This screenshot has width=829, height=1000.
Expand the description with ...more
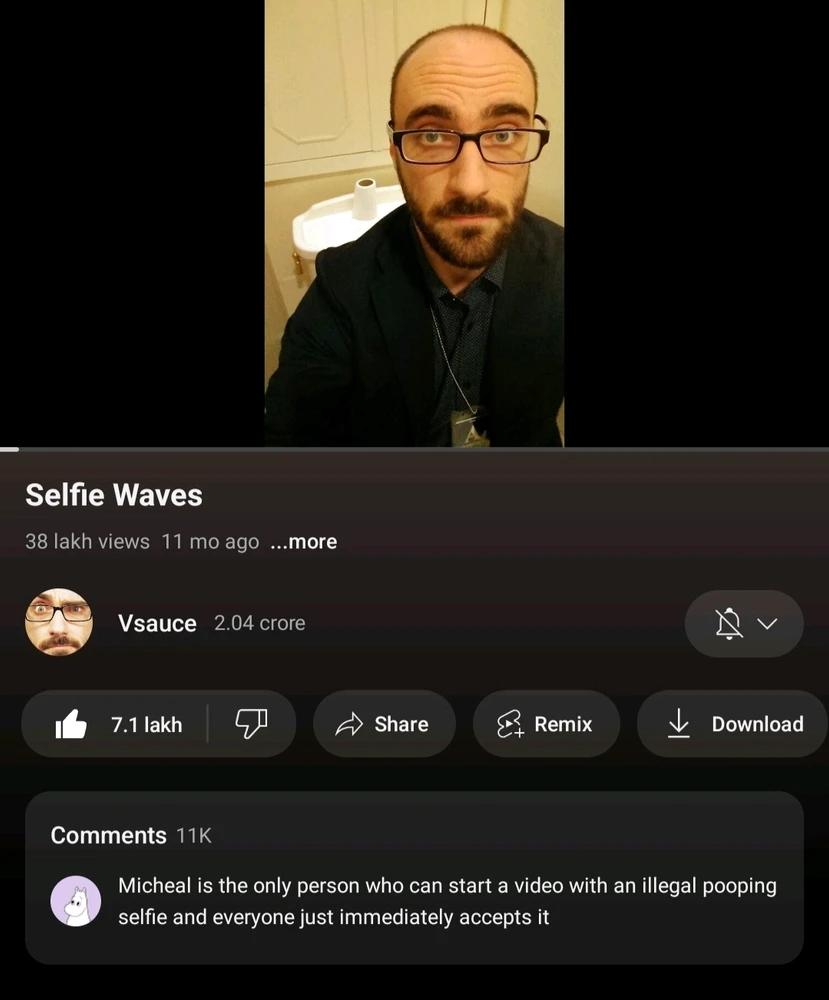304,542
